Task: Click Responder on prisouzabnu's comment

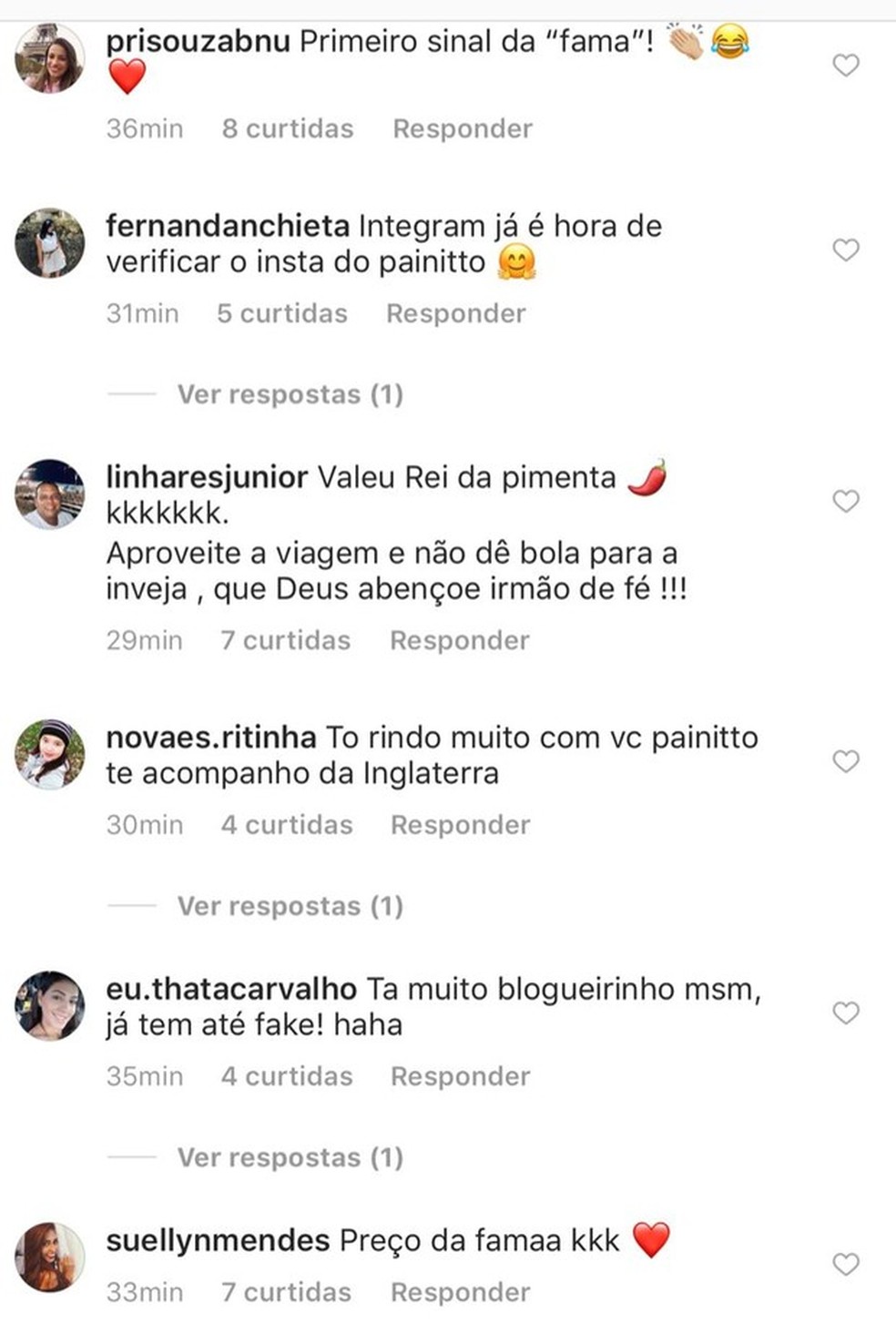Action: point(461,127)
